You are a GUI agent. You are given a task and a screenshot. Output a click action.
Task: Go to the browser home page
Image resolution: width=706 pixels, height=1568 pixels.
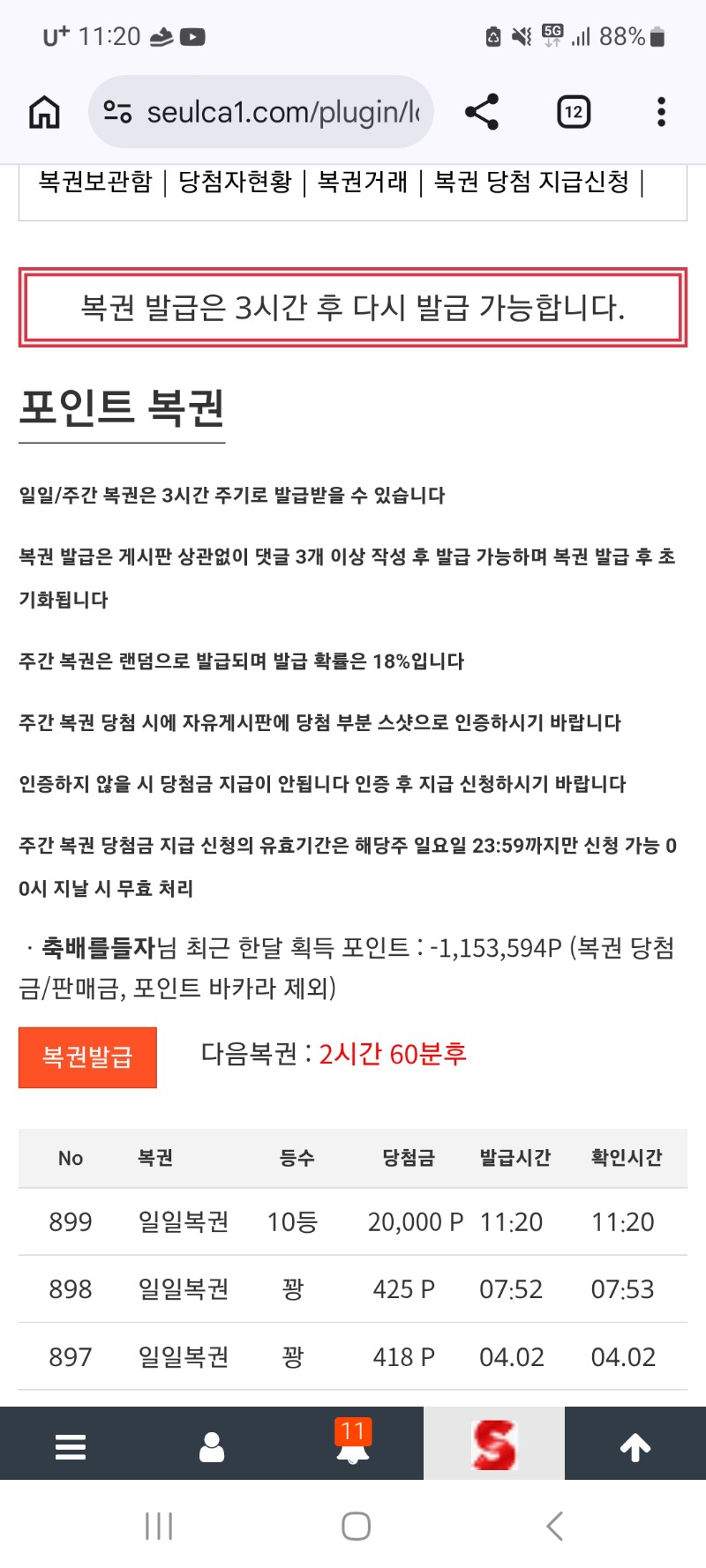44,112
